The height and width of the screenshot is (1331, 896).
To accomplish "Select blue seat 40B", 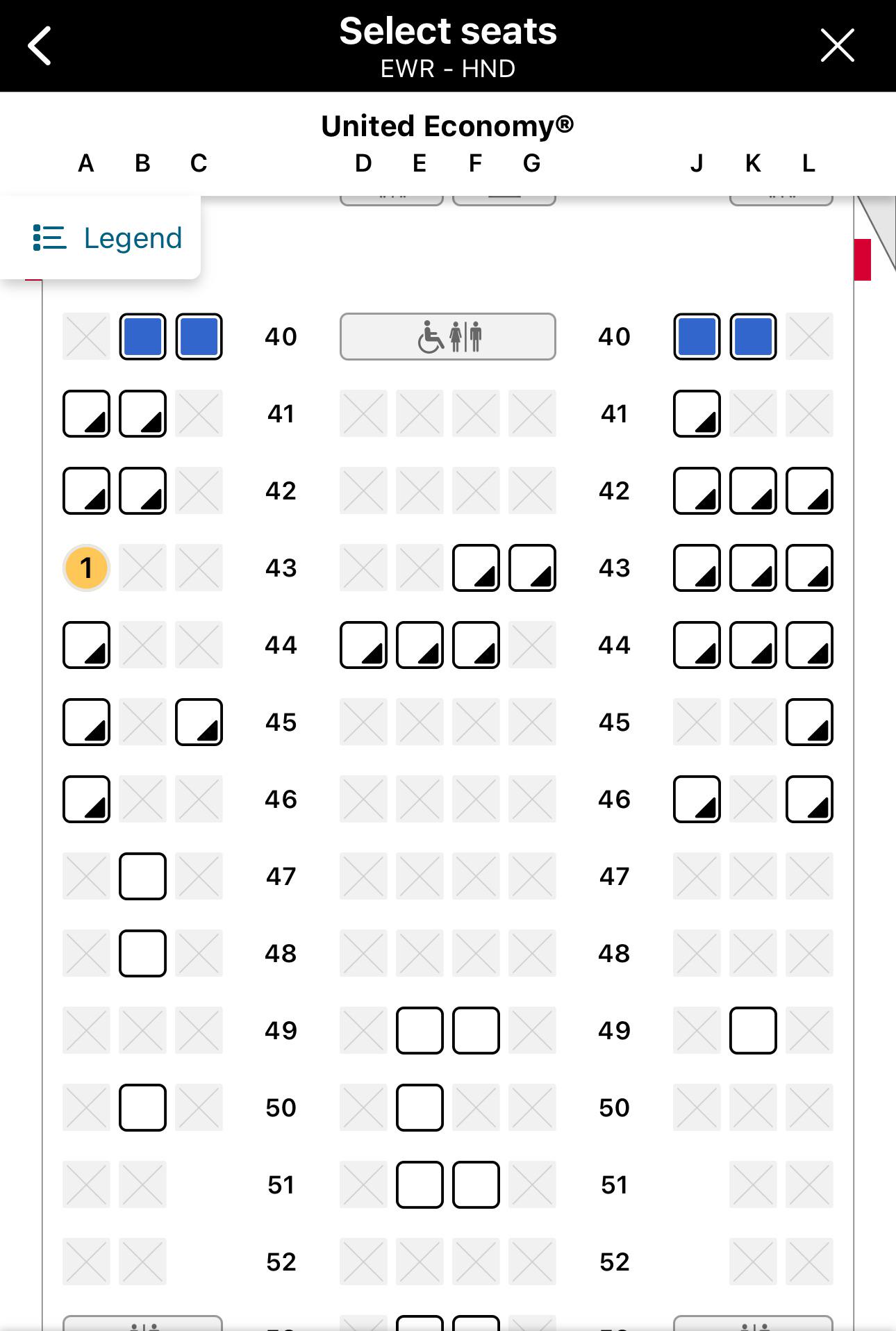I will 142,337.
